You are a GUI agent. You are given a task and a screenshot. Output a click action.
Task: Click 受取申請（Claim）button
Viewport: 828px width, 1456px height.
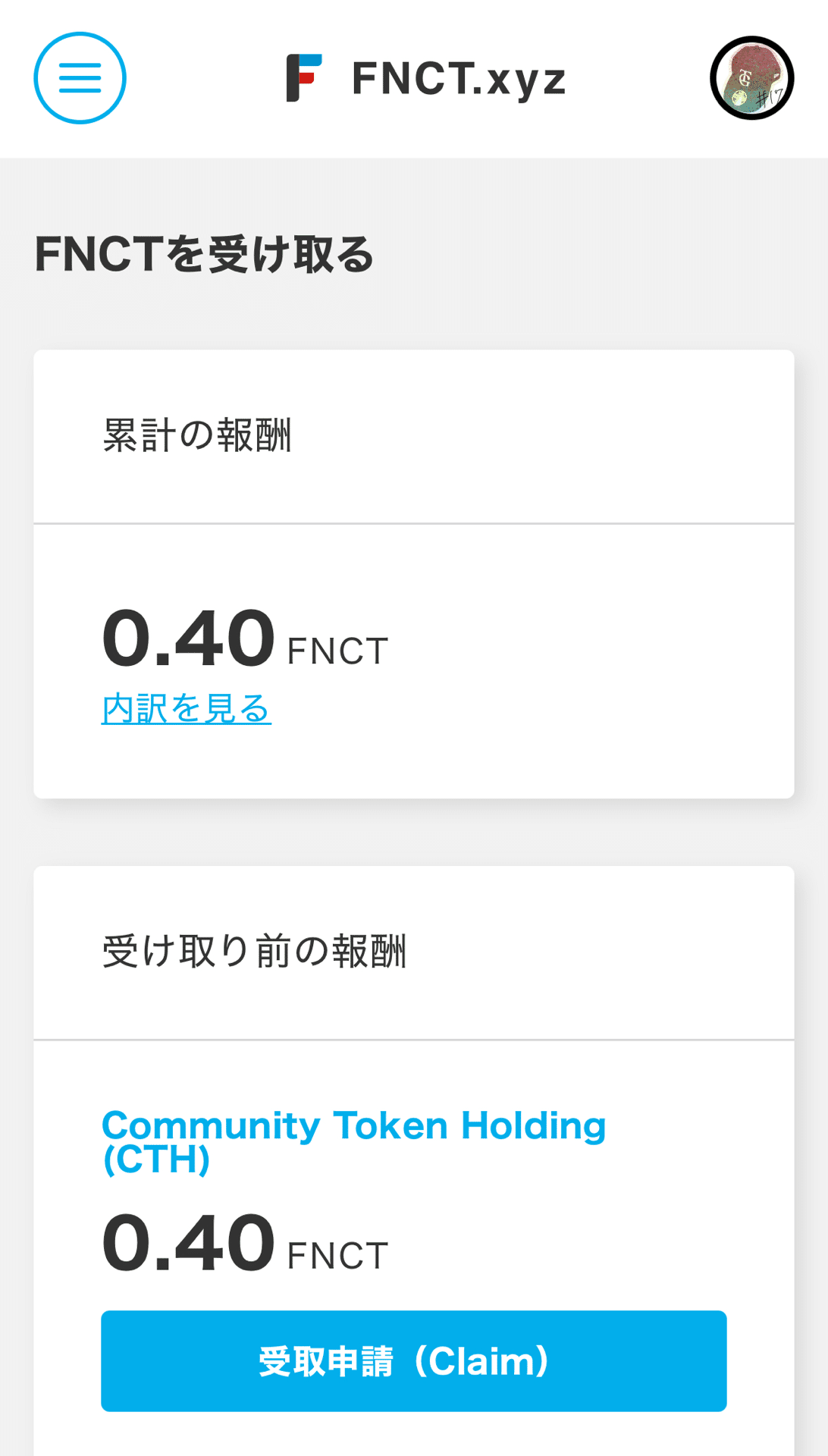[413, 1361]
